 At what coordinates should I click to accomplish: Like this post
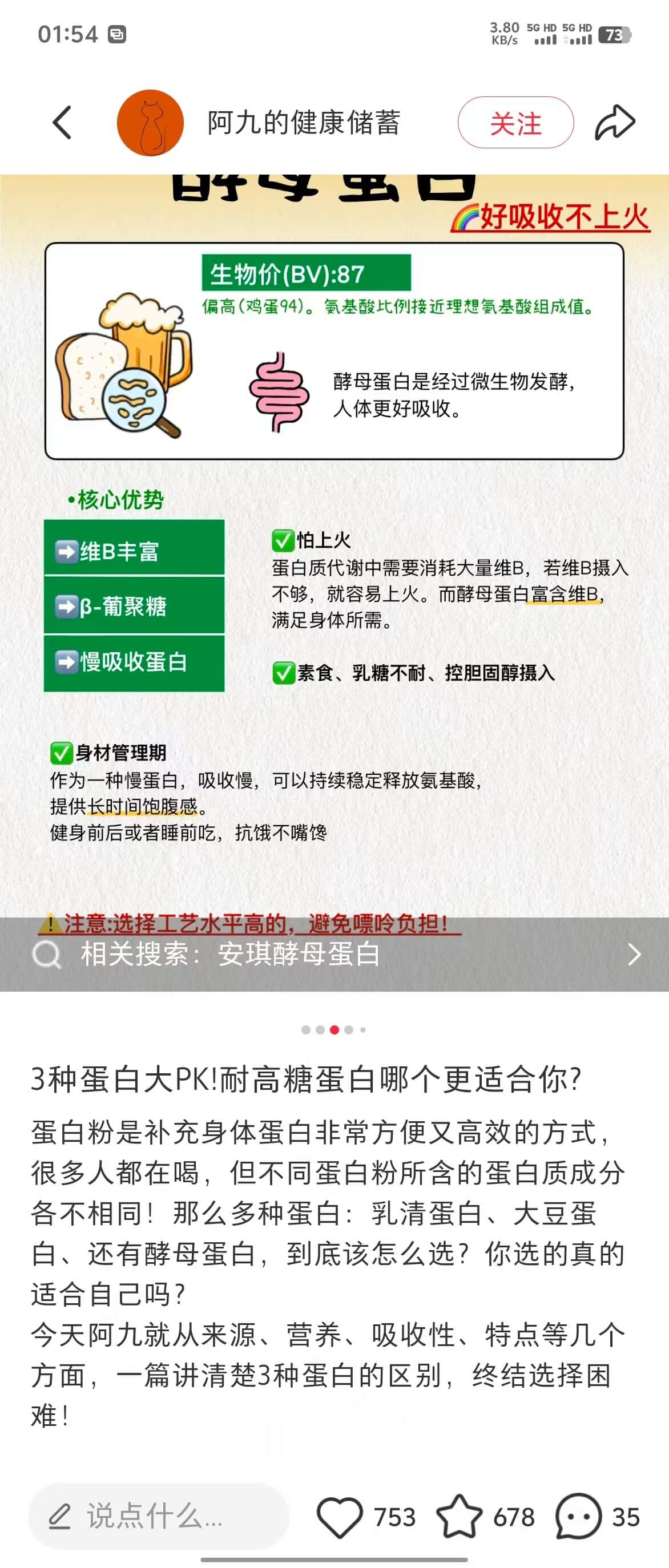click(x=340, y=1516)
